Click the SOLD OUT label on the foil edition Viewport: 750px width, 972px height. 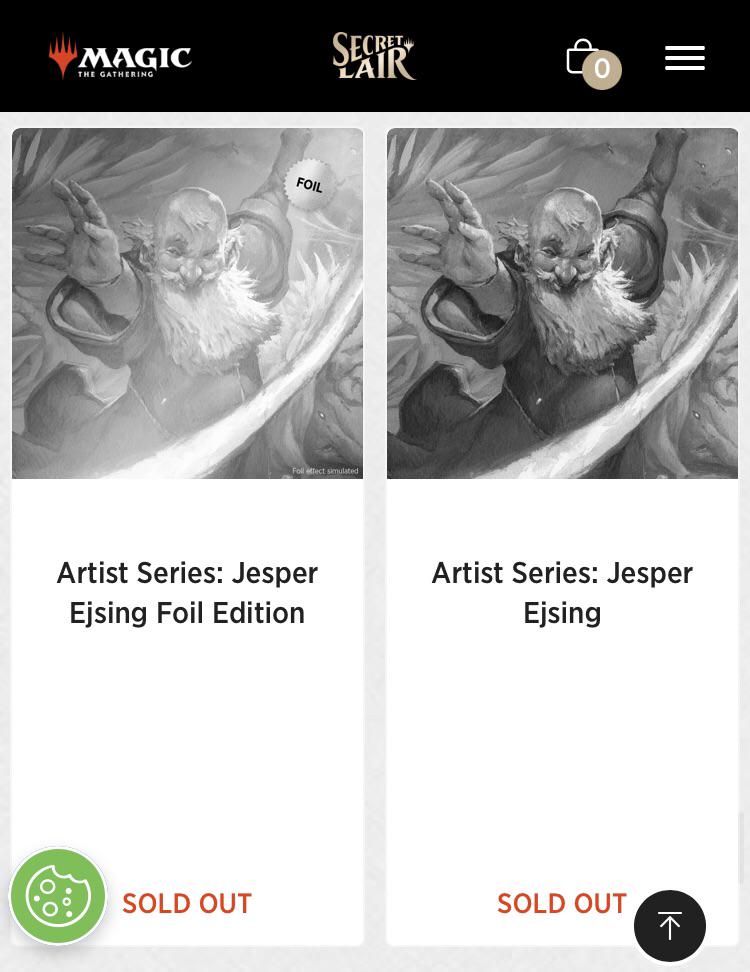coord(187,903)
